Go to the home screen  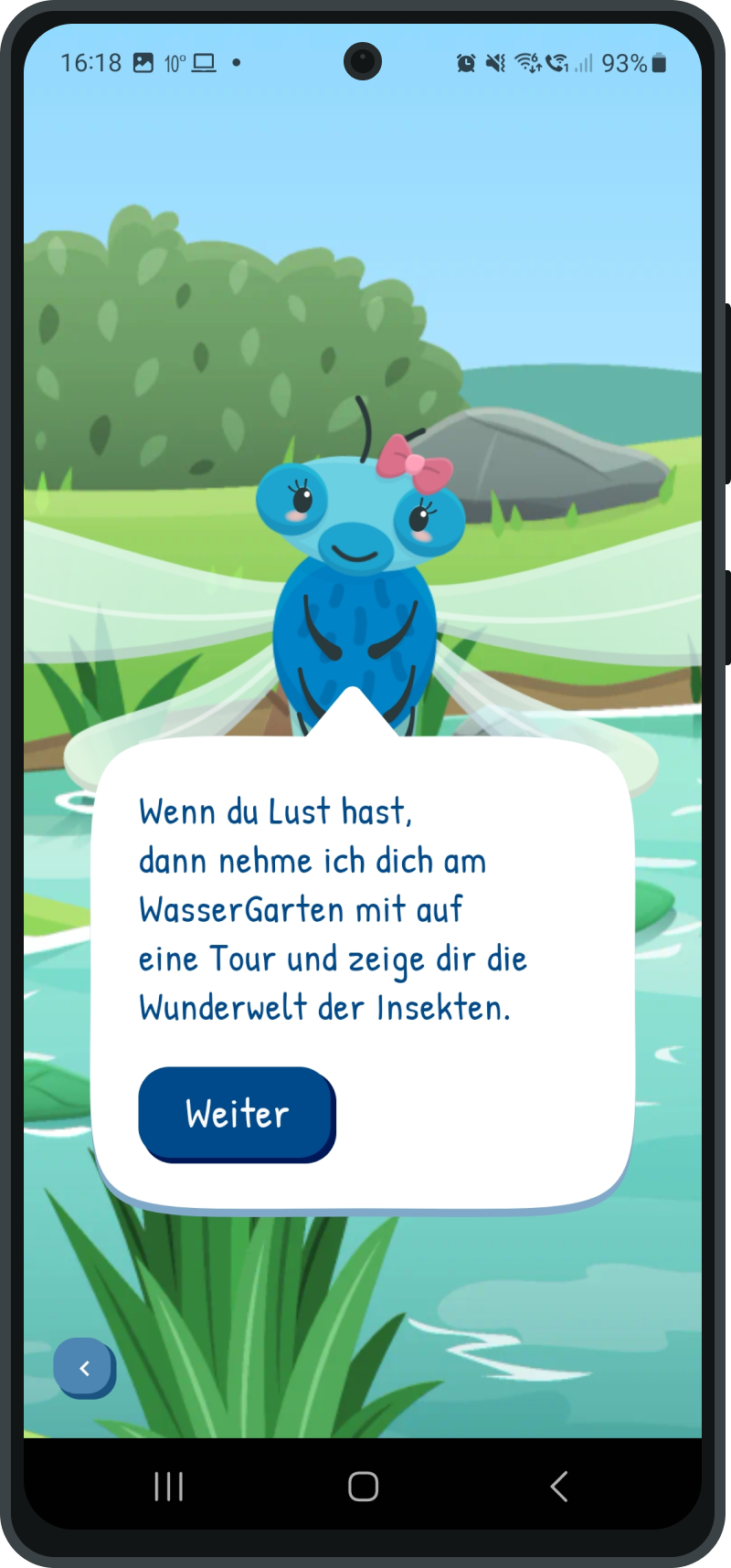(x=363, y=1487)
